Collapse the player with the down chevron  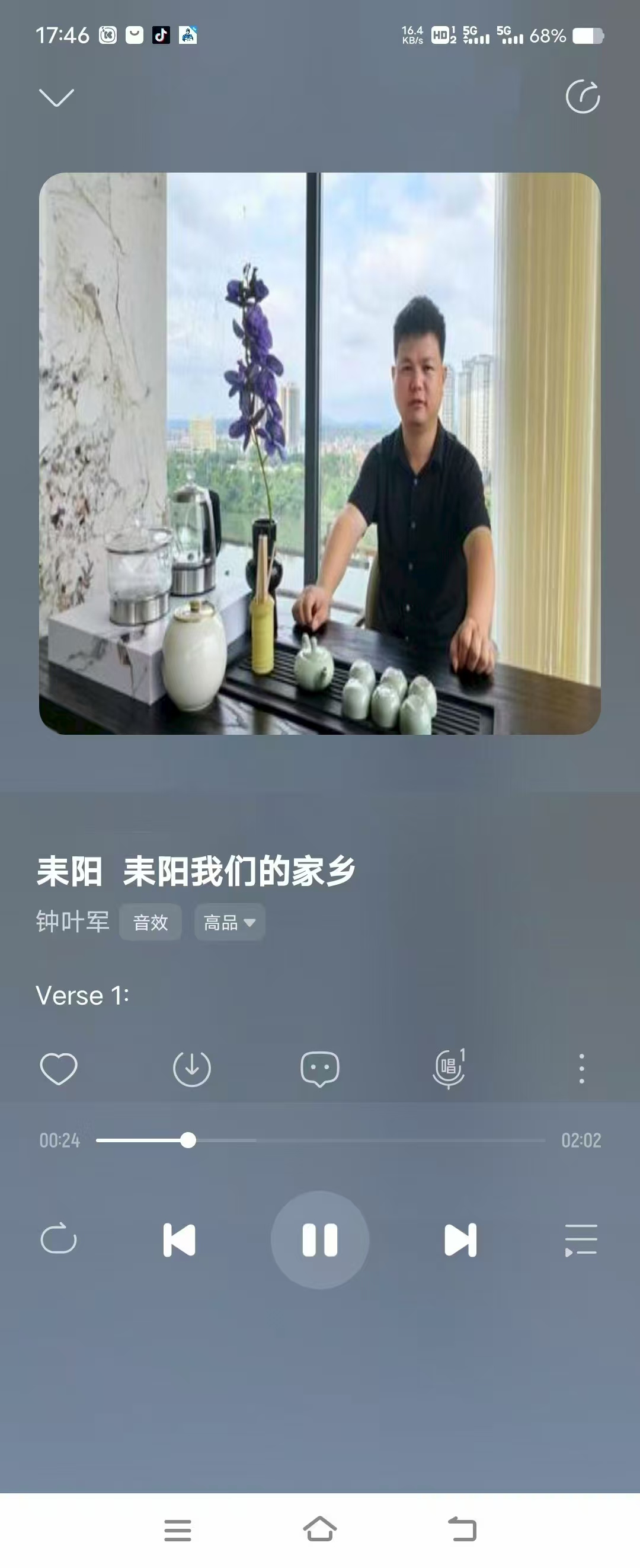point(56,97)
